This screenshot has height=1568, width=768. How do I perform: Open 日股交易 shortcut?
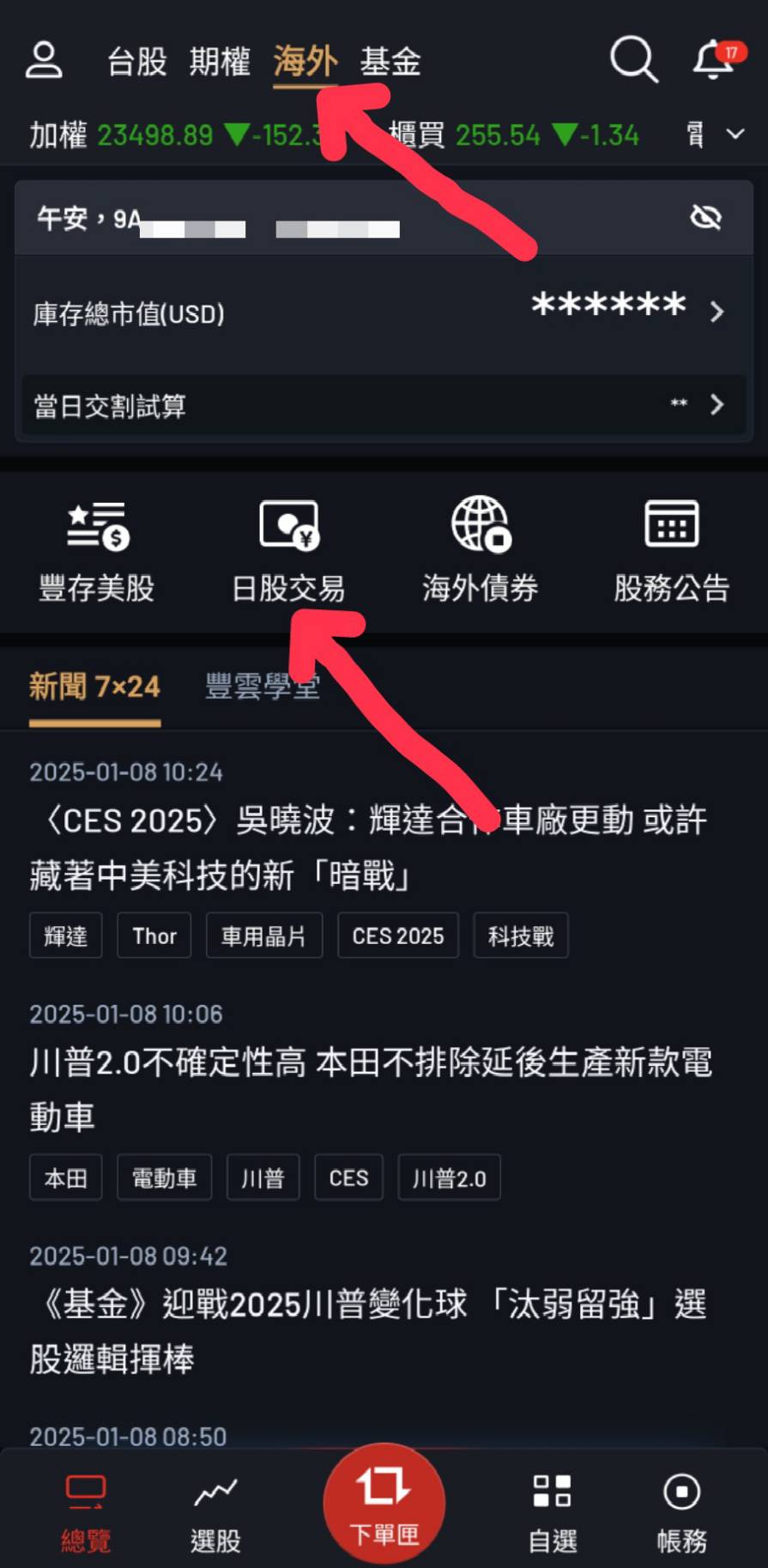[288, 550]
